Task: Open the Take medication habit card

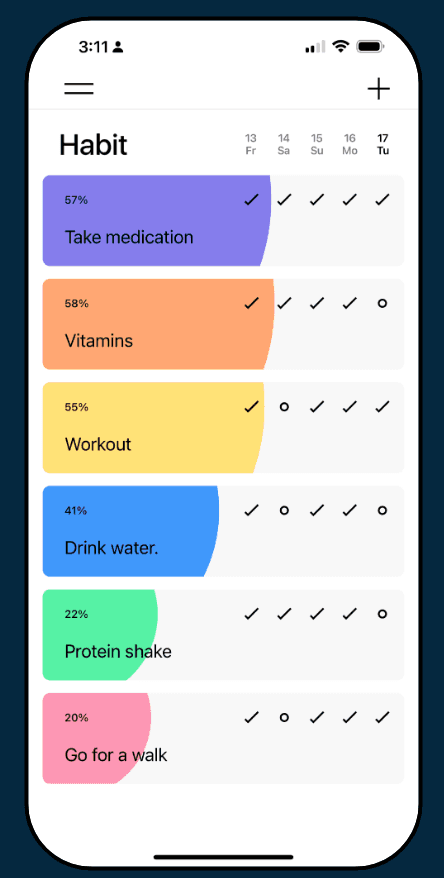Action: pyautogui.click(x=223, y=221)
